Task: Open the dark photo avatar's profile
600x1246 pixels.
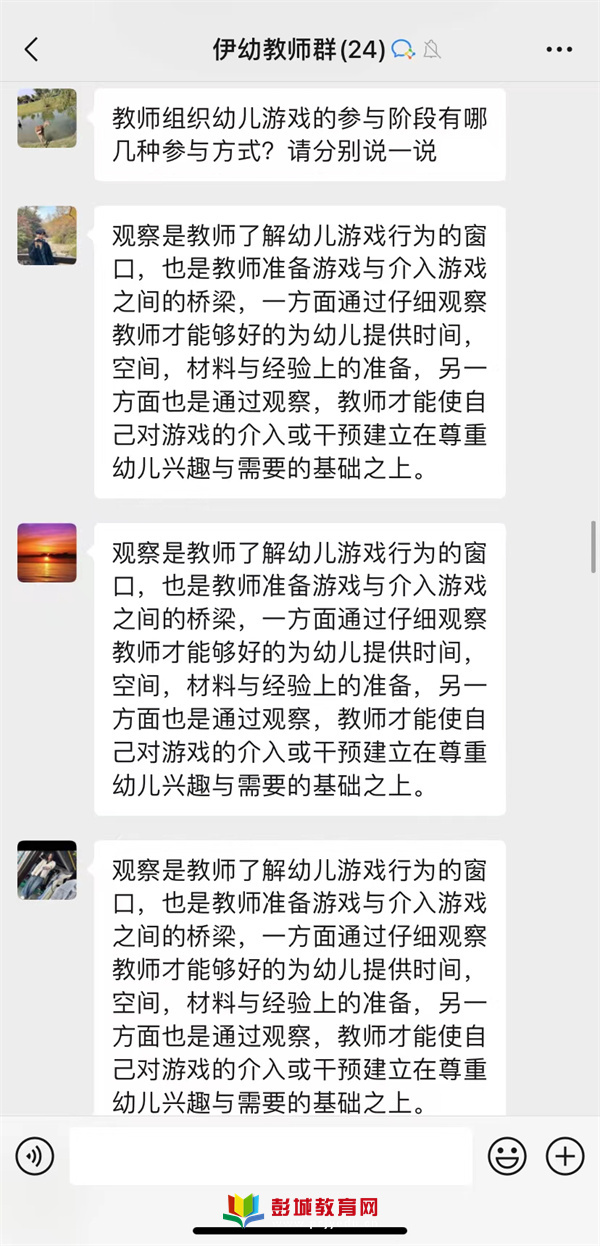Action: point(47,869)
